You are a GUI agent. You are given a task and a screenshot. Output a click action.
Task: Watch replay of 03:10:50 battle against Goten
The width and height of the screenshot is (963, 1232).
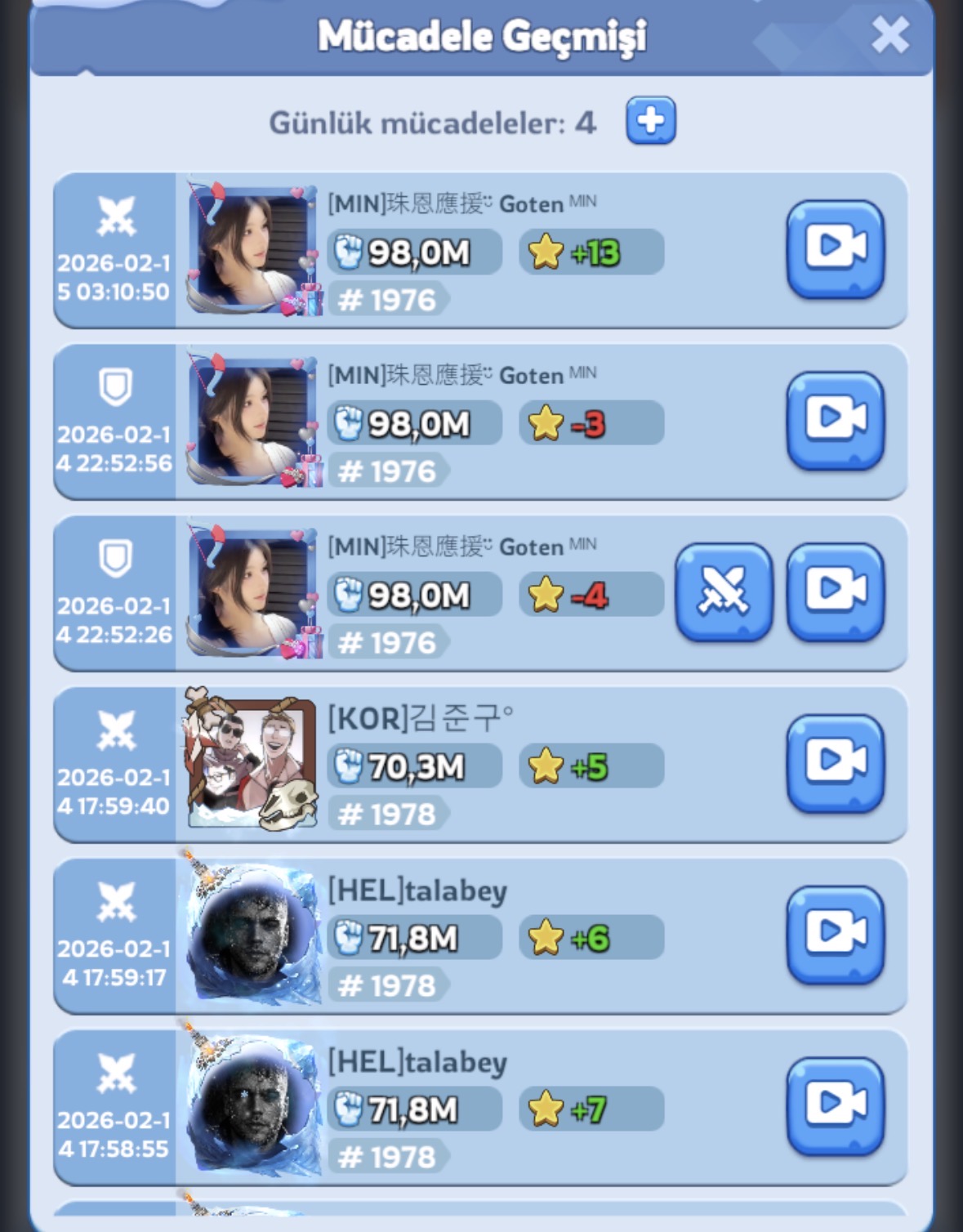tap(836, 248)
